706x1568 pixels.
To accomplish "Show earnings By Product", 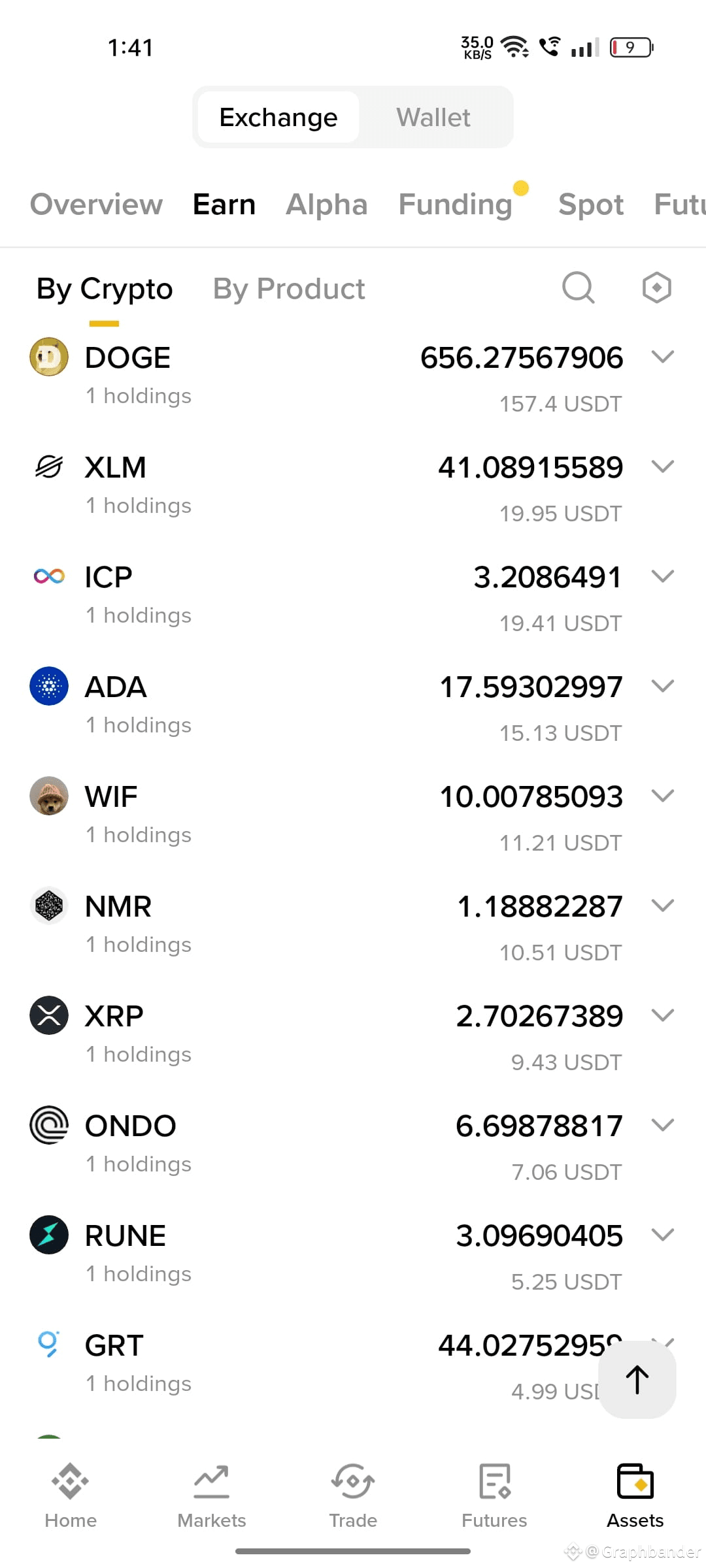I will pos(289,289).
